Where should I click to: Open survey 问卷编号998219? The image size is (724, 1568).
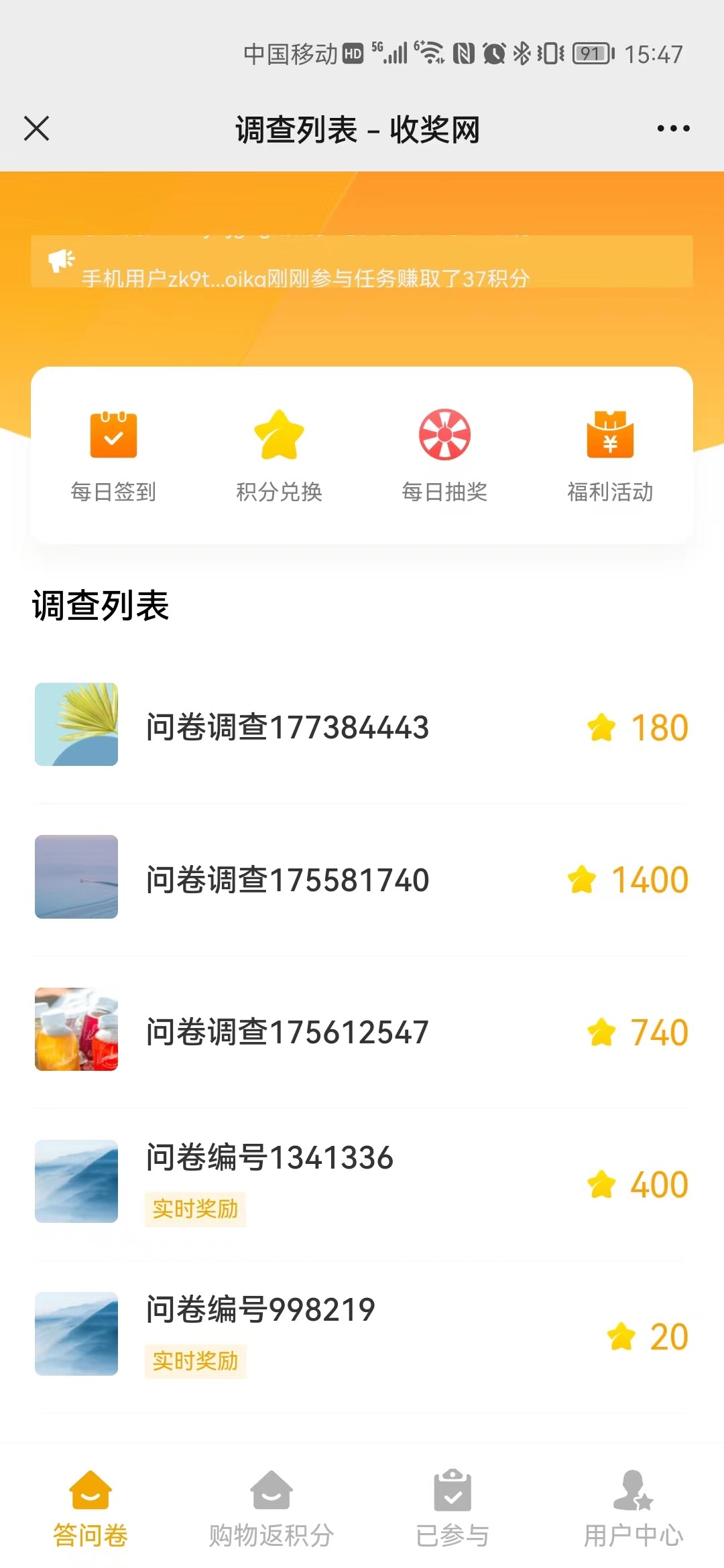(x=260, y=1310)
